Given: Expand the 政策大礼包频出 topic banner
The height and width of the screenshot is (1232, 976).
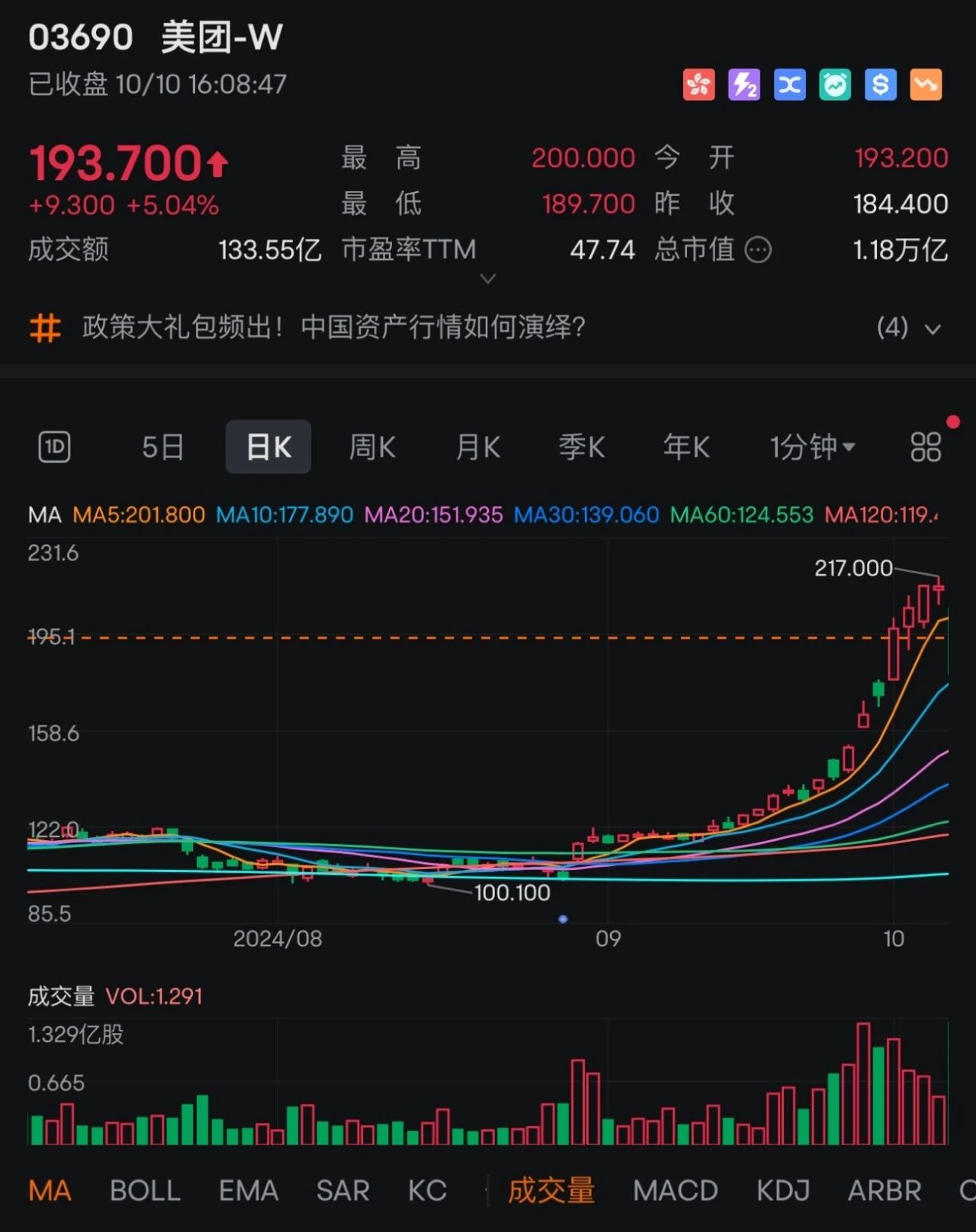Looking at the screenshot, I should pos(932,329).
